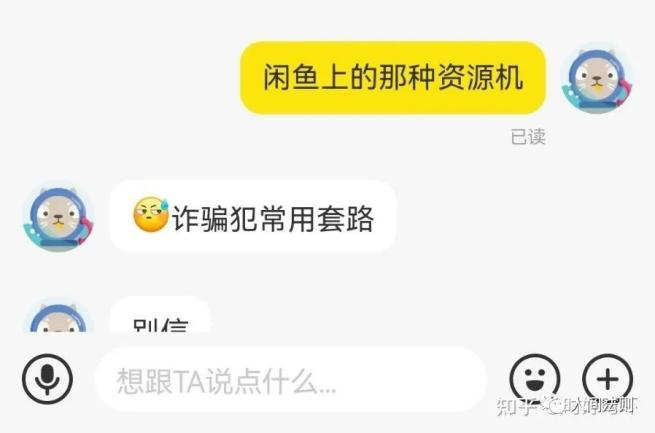Tap the microphone voice input icon
This screenshot has height=433, width=655.
click(46, 380)
